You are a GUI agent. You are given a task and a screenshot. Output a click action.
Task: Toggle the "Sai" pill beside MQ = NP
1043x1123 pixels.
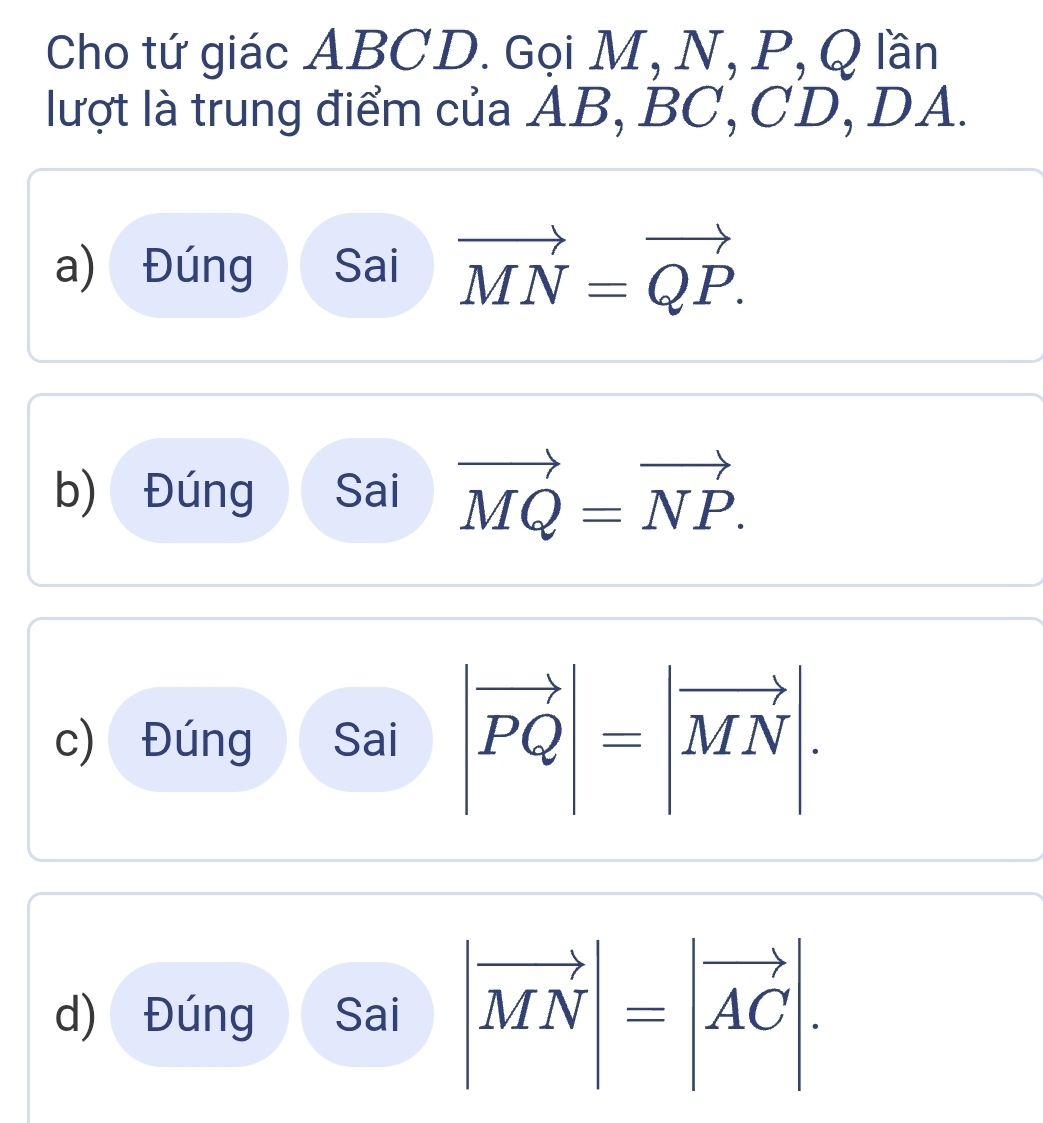(x=366, y=490)
